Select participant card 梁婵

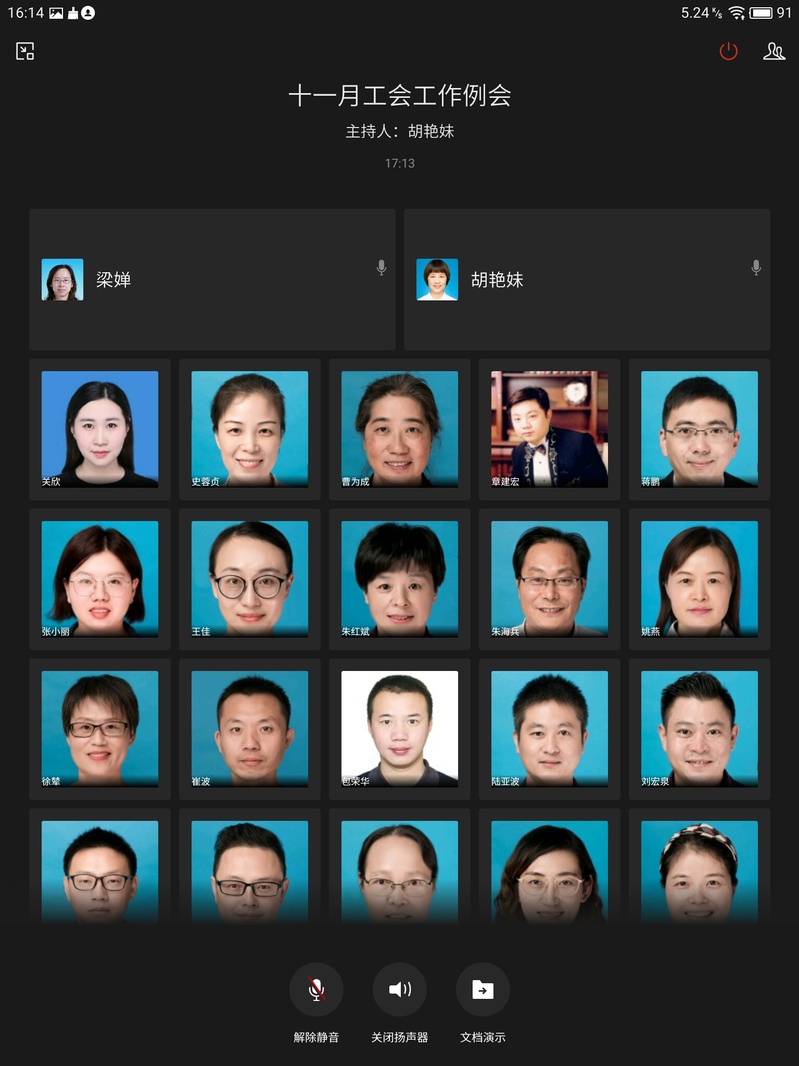pyautogui.click(x=212, y=280)
